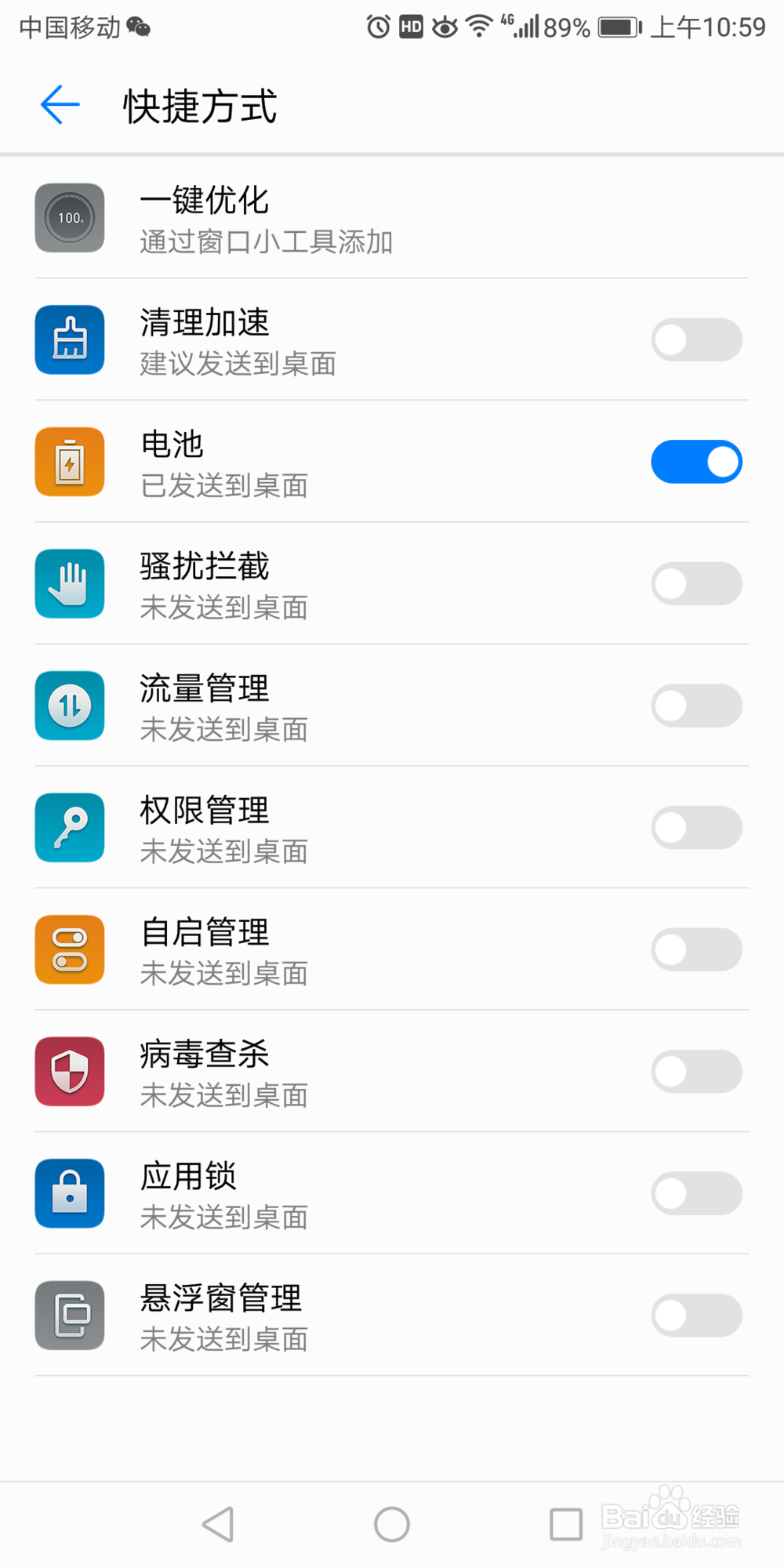
Task: Select the 自启管理 auto-launch icon
Action: (x=69, y=949)
